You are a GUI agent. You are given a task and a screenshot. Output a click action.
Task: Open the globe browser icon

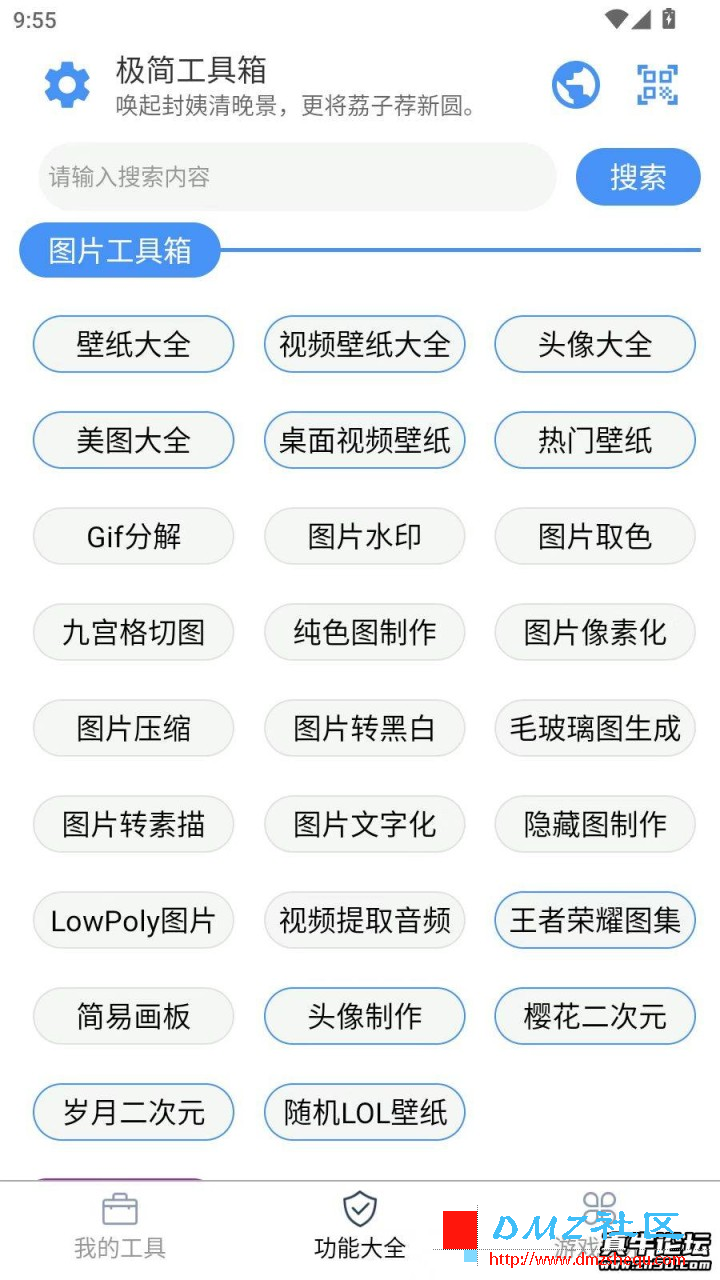pos(576,85)
